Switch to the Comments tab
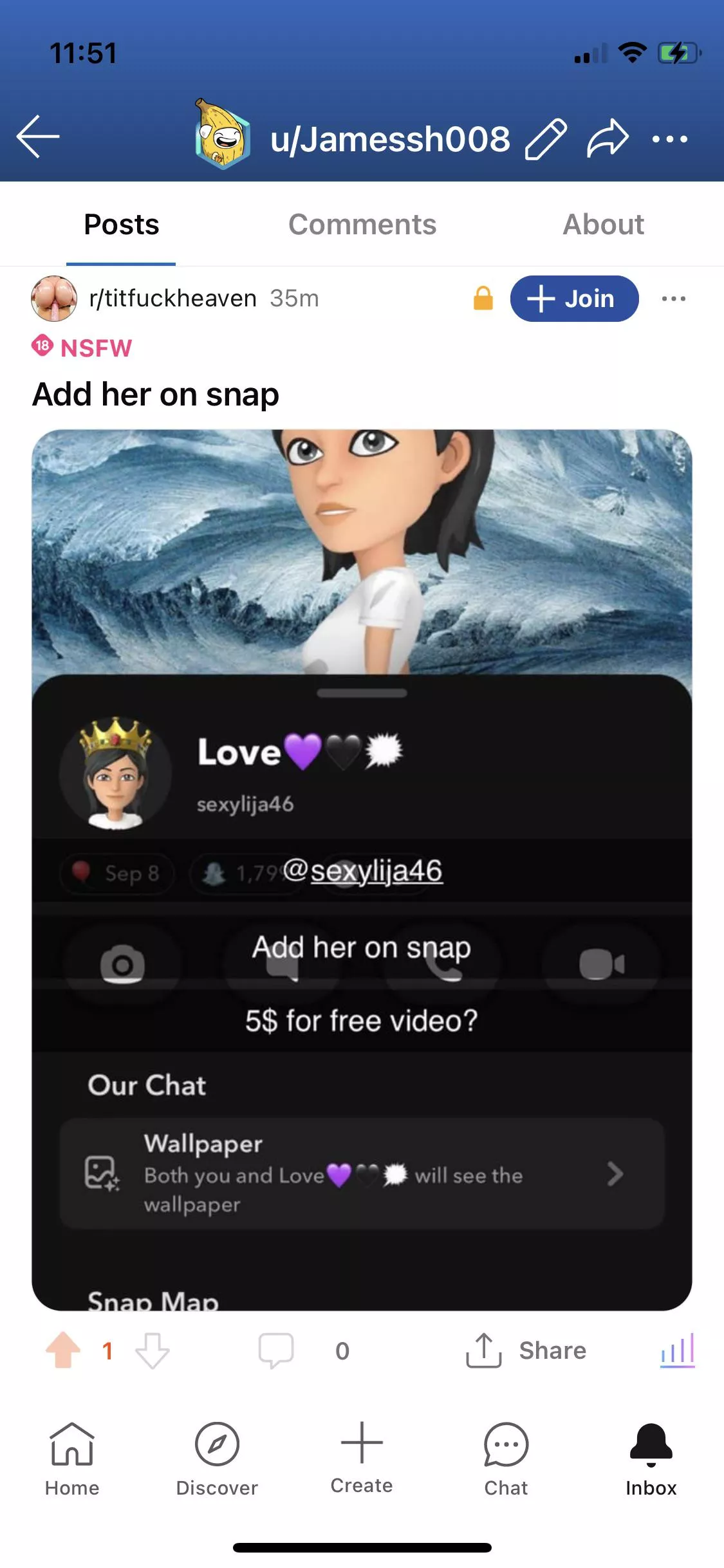The height and width of the screenshot is (1568, 724). (362, 225)
